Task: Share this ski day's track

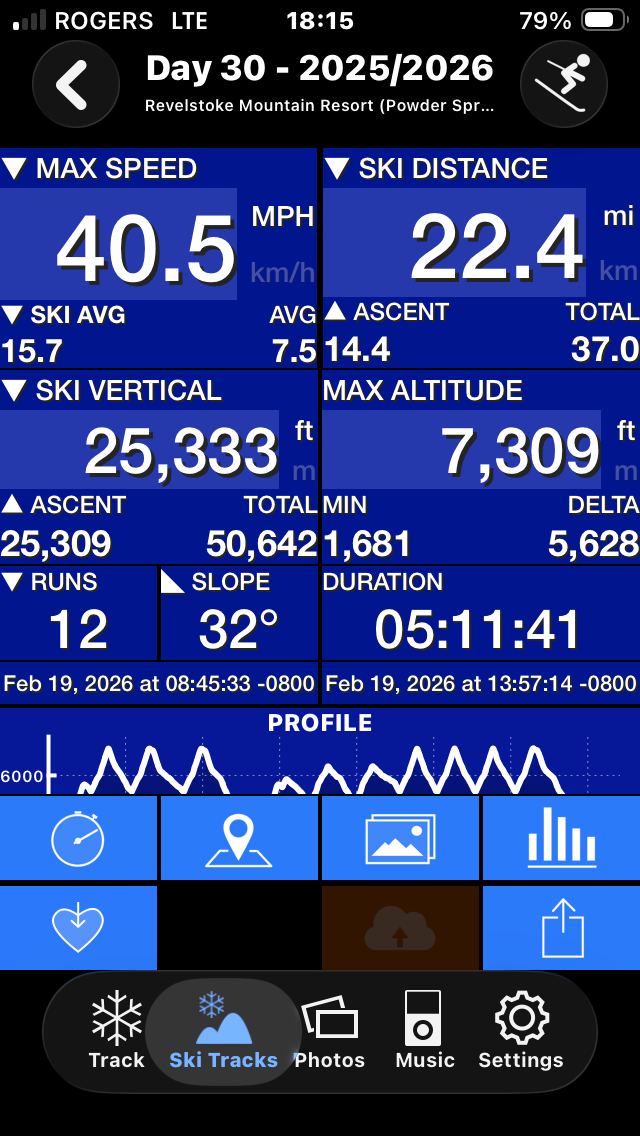Action: click(561, 927)
